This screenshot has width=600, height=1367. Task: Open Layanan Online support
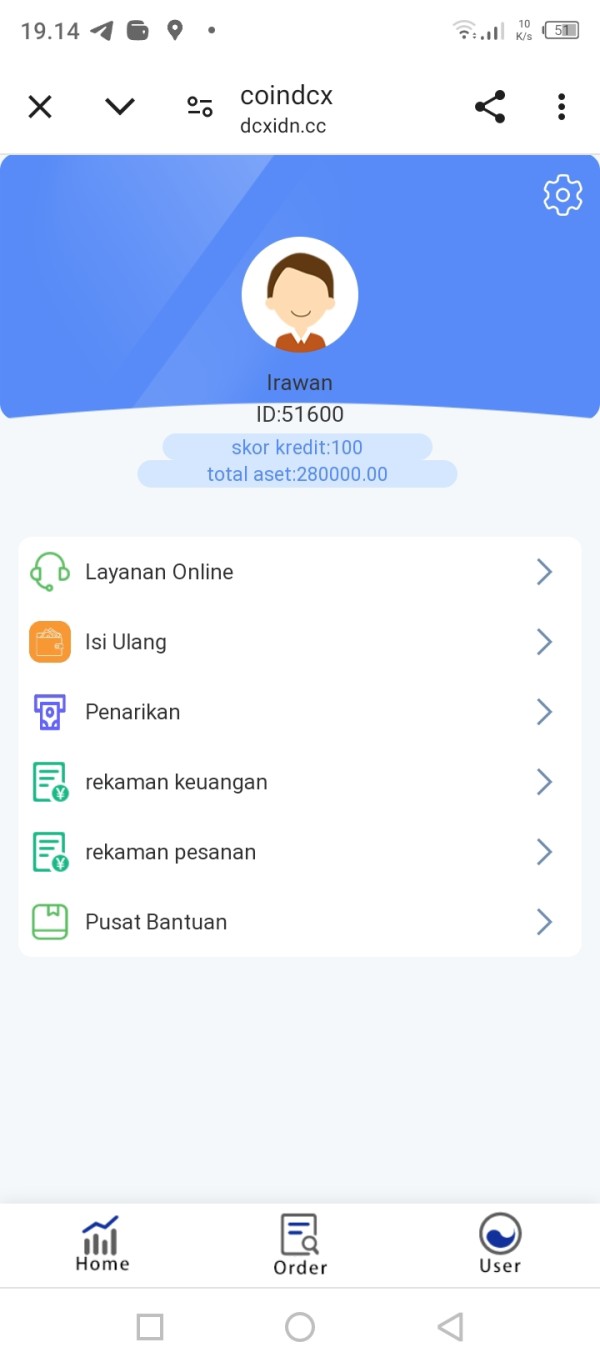click(300, 572)
